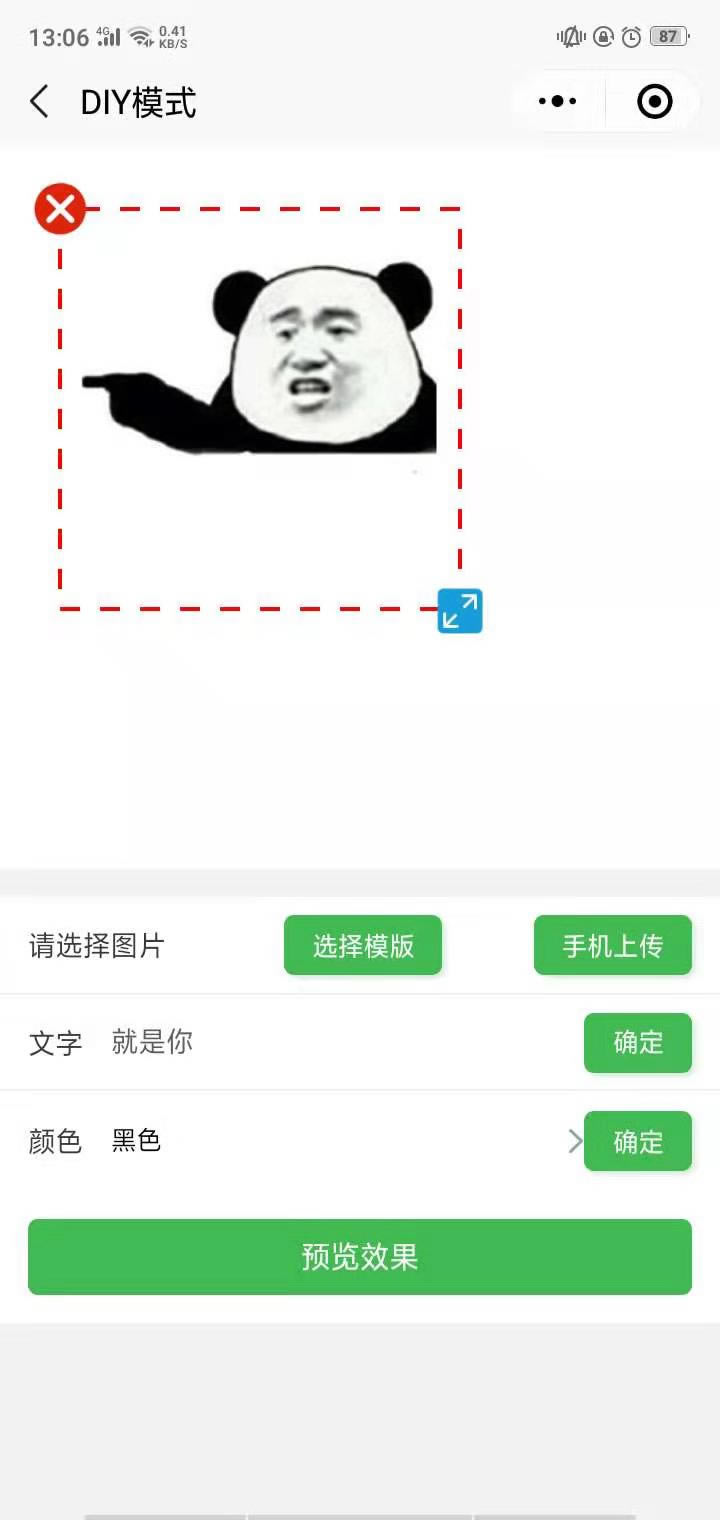The height and width of the screenshot is (1520, 720).
Task: Tap 选择模版 to choose a template
Action: pyautogui.click(x=363, y=945)
